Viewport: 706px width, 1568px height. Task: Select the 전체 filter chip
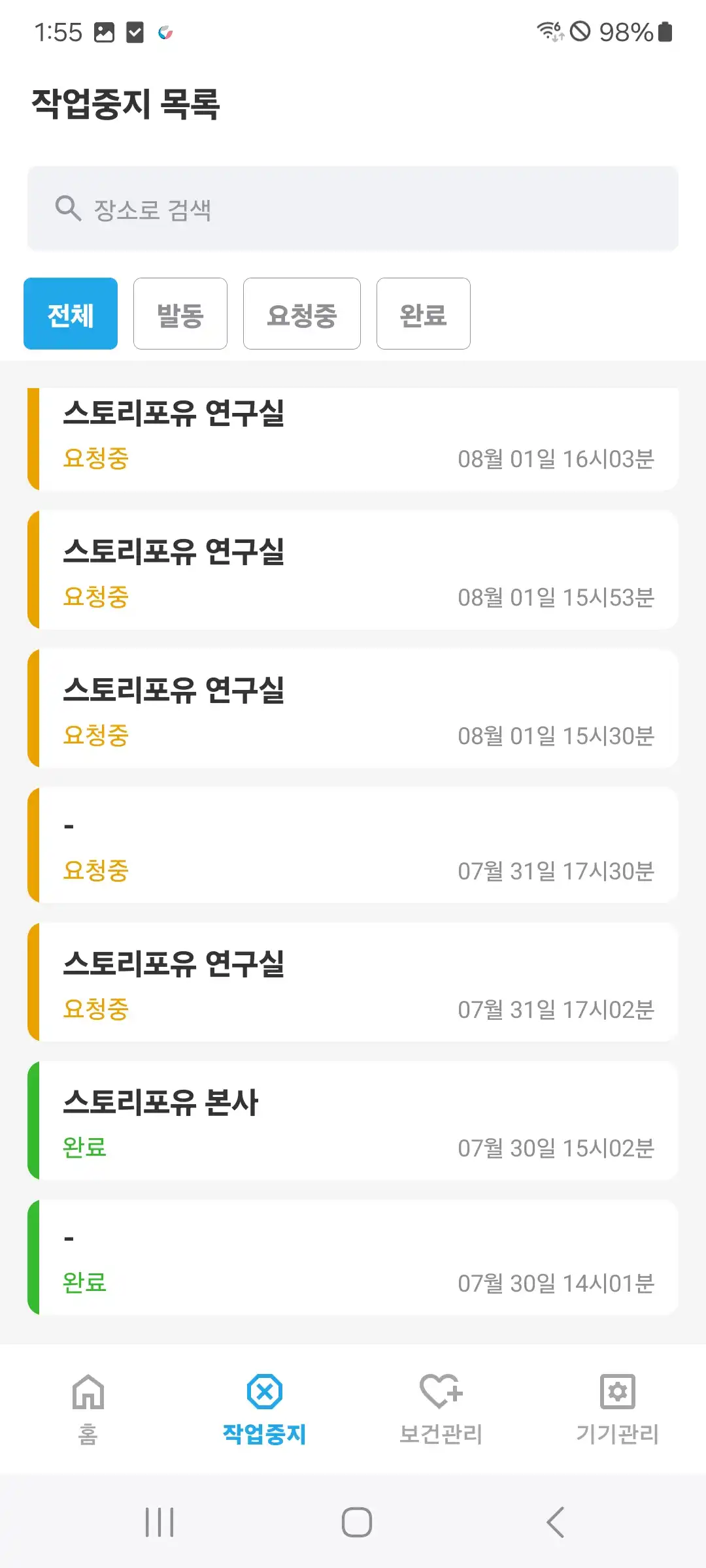[x=71, y=314]
